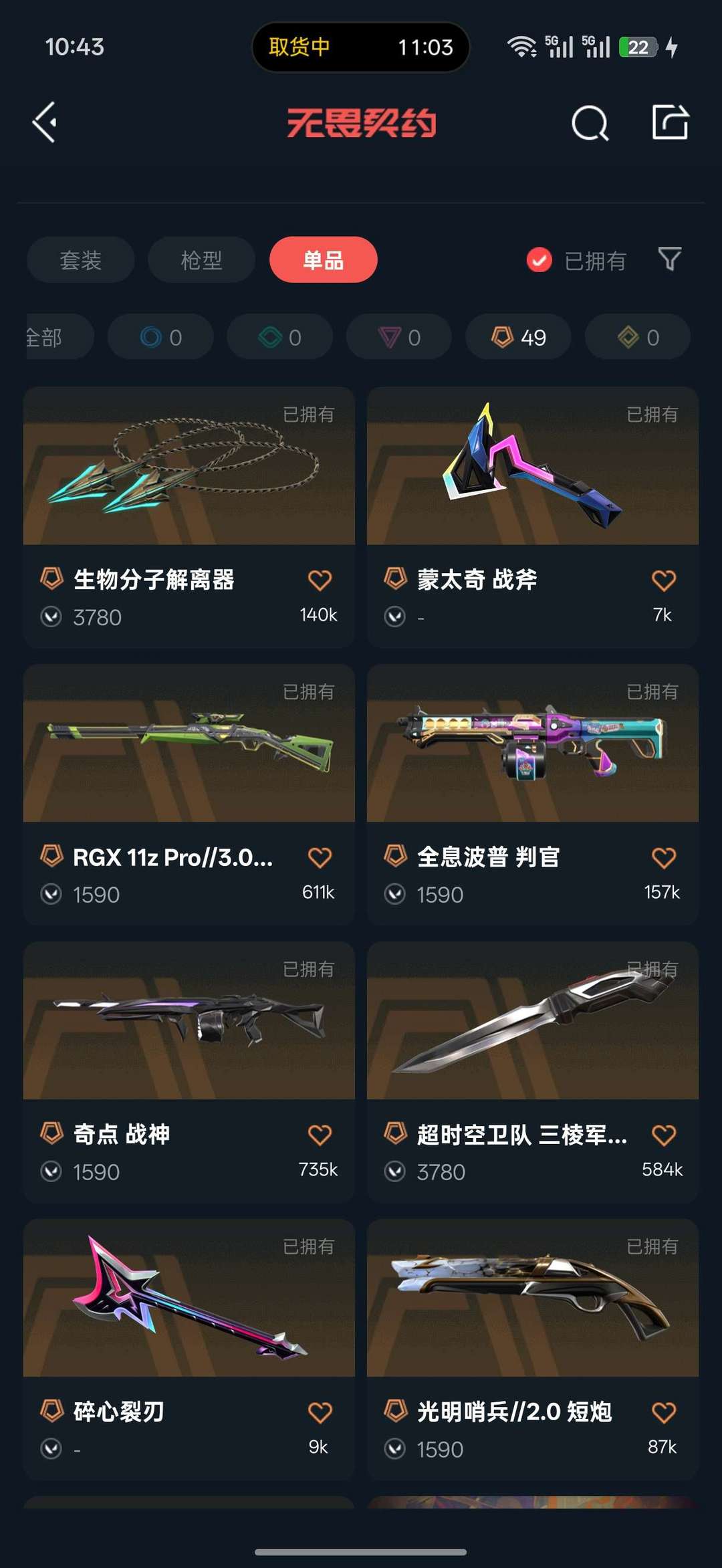
Task: Go back using the top-left arrow
Action: (45, 122)
